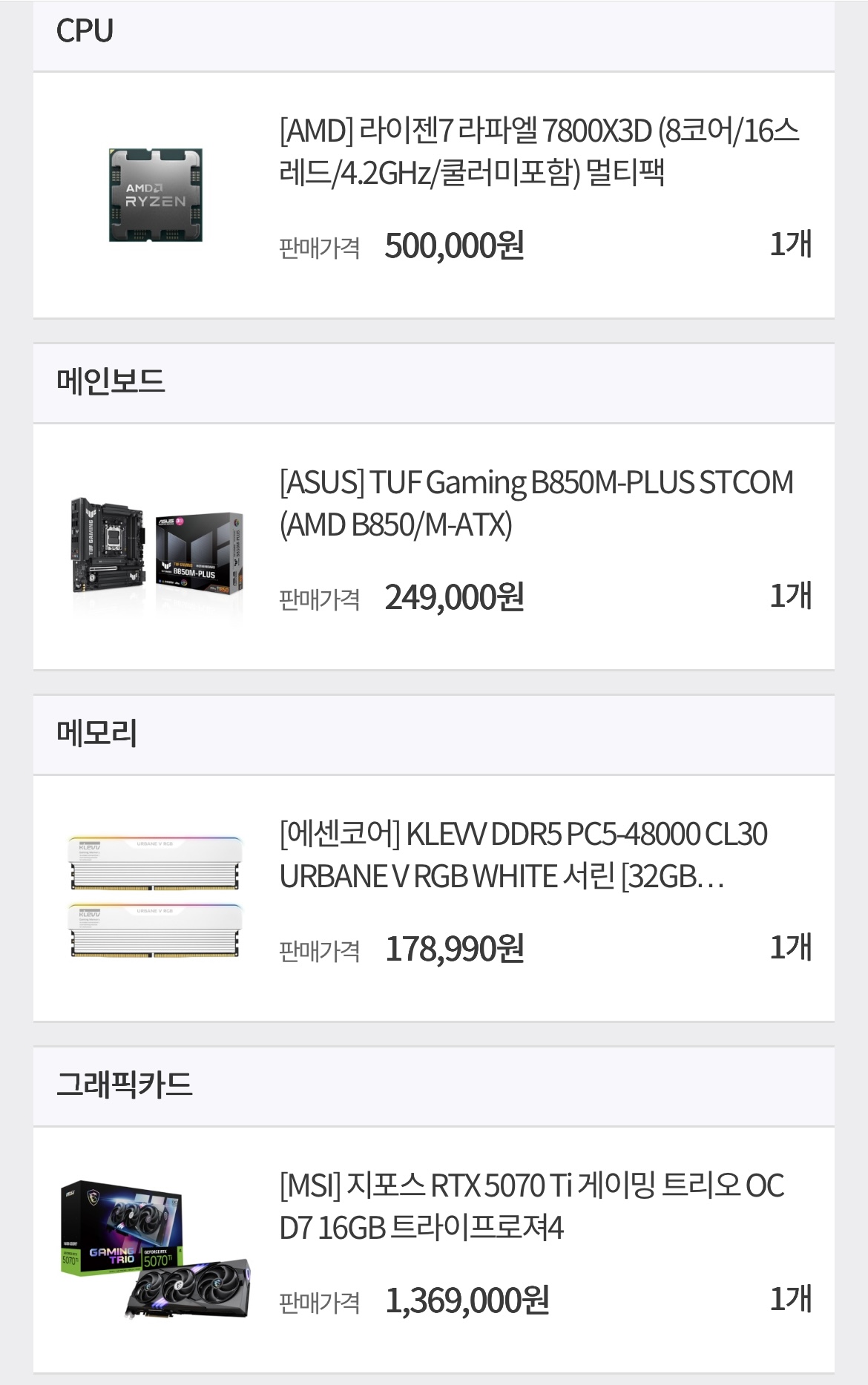Open the AMD Ryzen 7 7800X3D product
Viewport: 868px width, 1385px height.
pos(539,151)
